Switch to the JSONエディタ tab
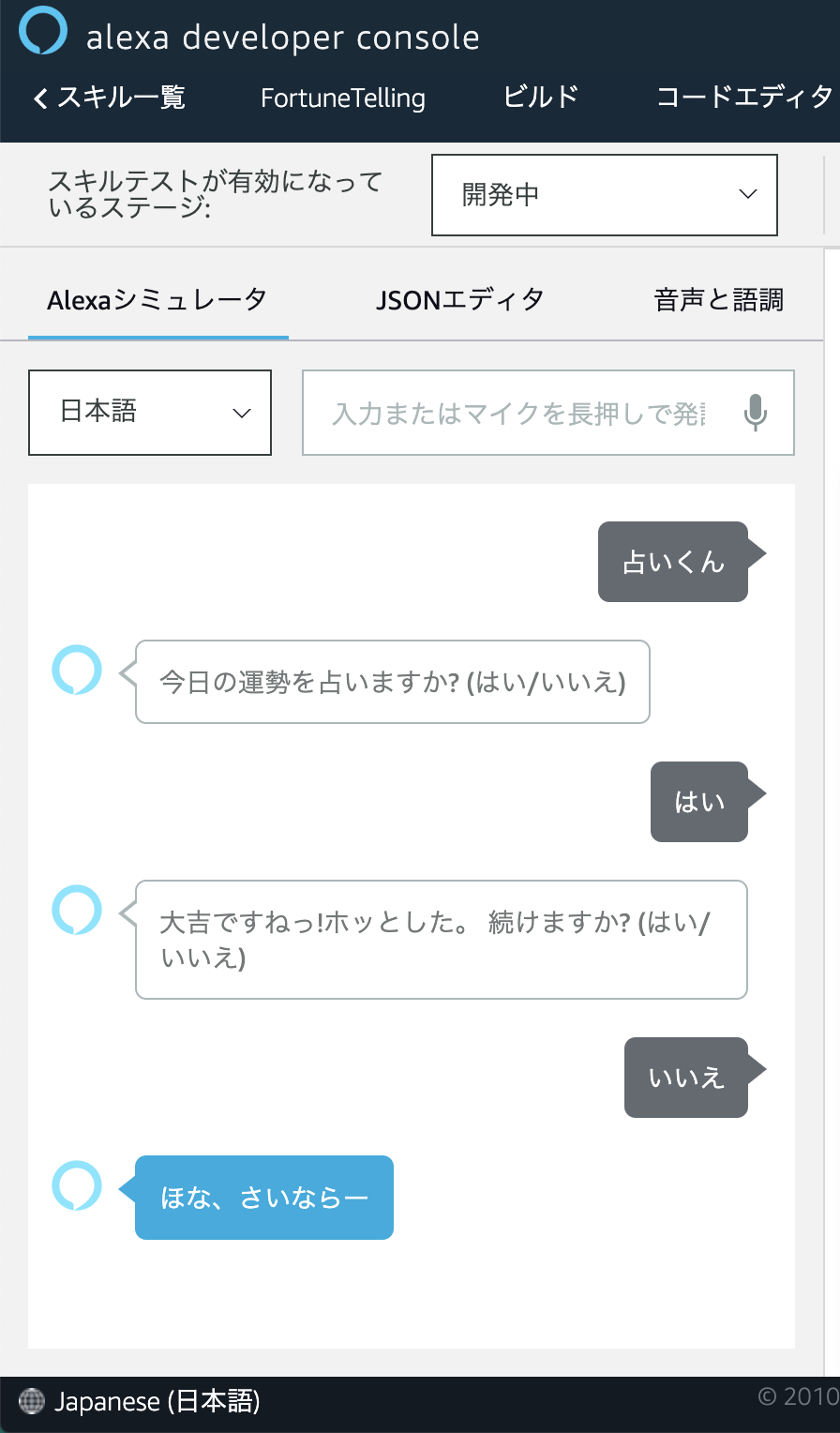This screenshot has width=840, height=1433. (459, 298)
